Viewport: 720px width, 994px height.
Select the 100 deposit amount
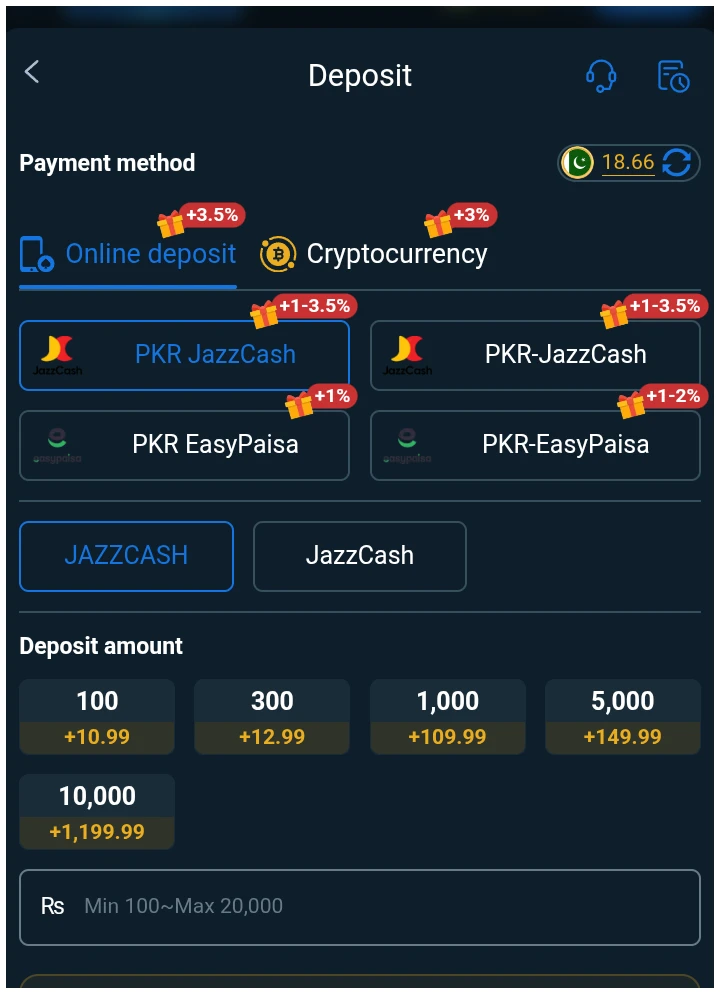pos(97,717)
